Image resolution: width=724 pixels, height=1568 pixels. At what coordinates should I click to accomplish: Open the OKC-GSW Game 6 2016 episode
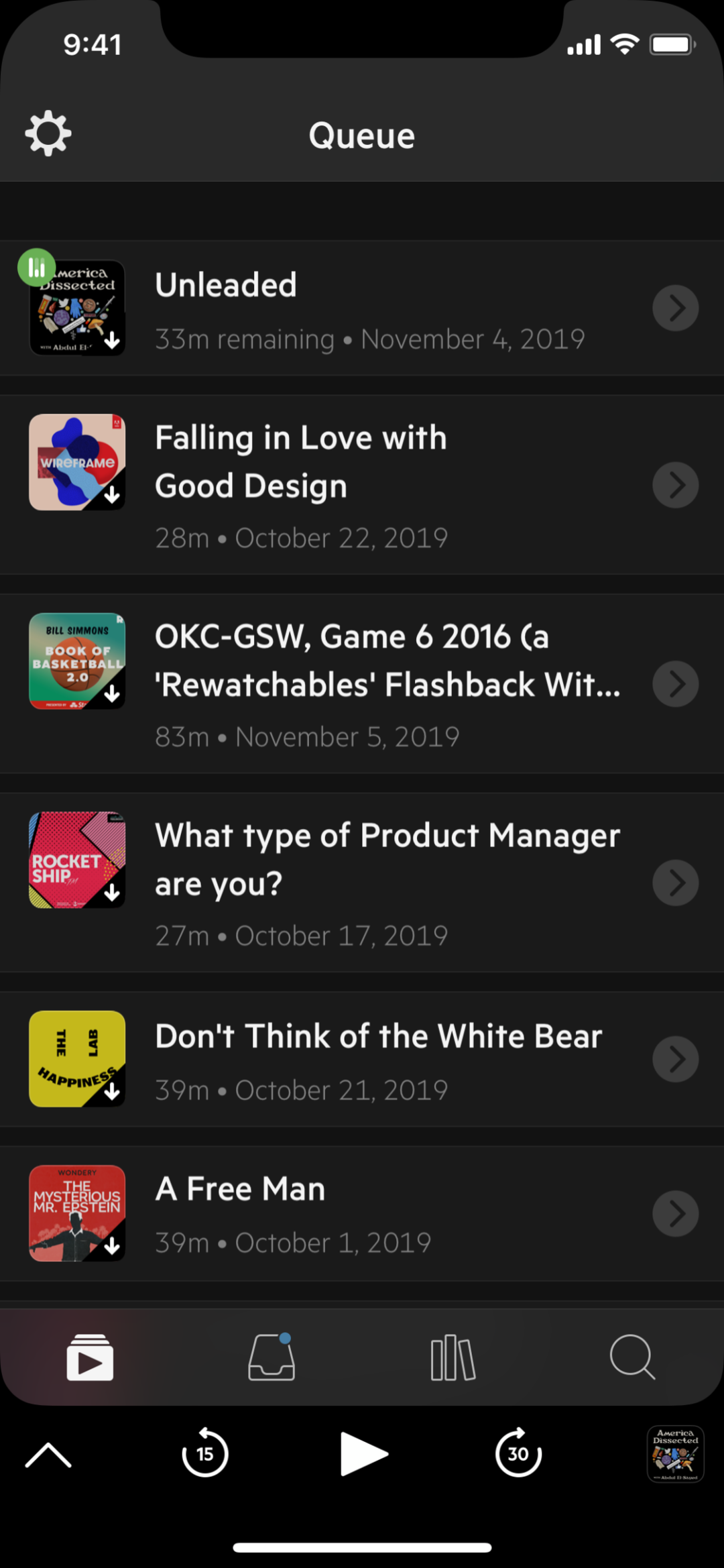coord(362,684)
